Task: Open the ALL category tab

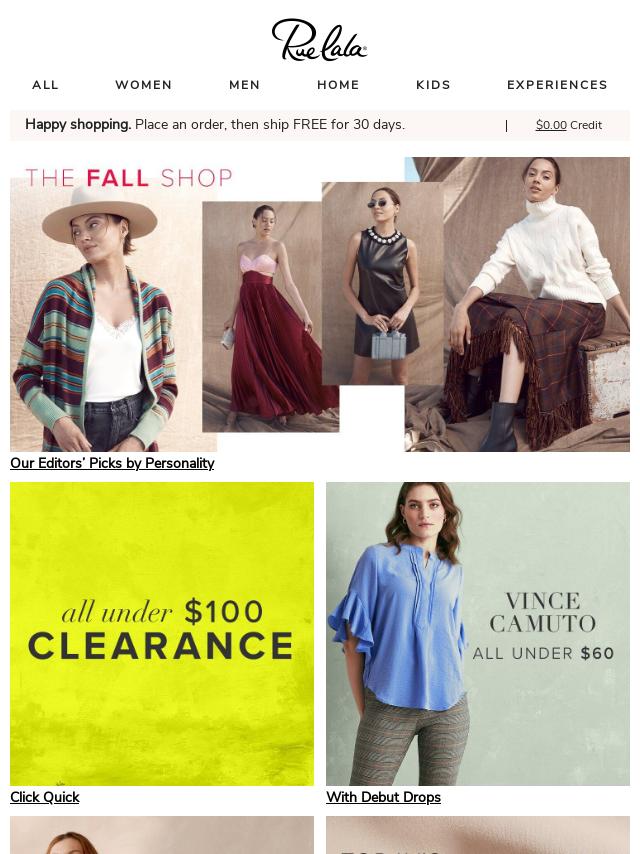Action: click(x=45, y=85)
